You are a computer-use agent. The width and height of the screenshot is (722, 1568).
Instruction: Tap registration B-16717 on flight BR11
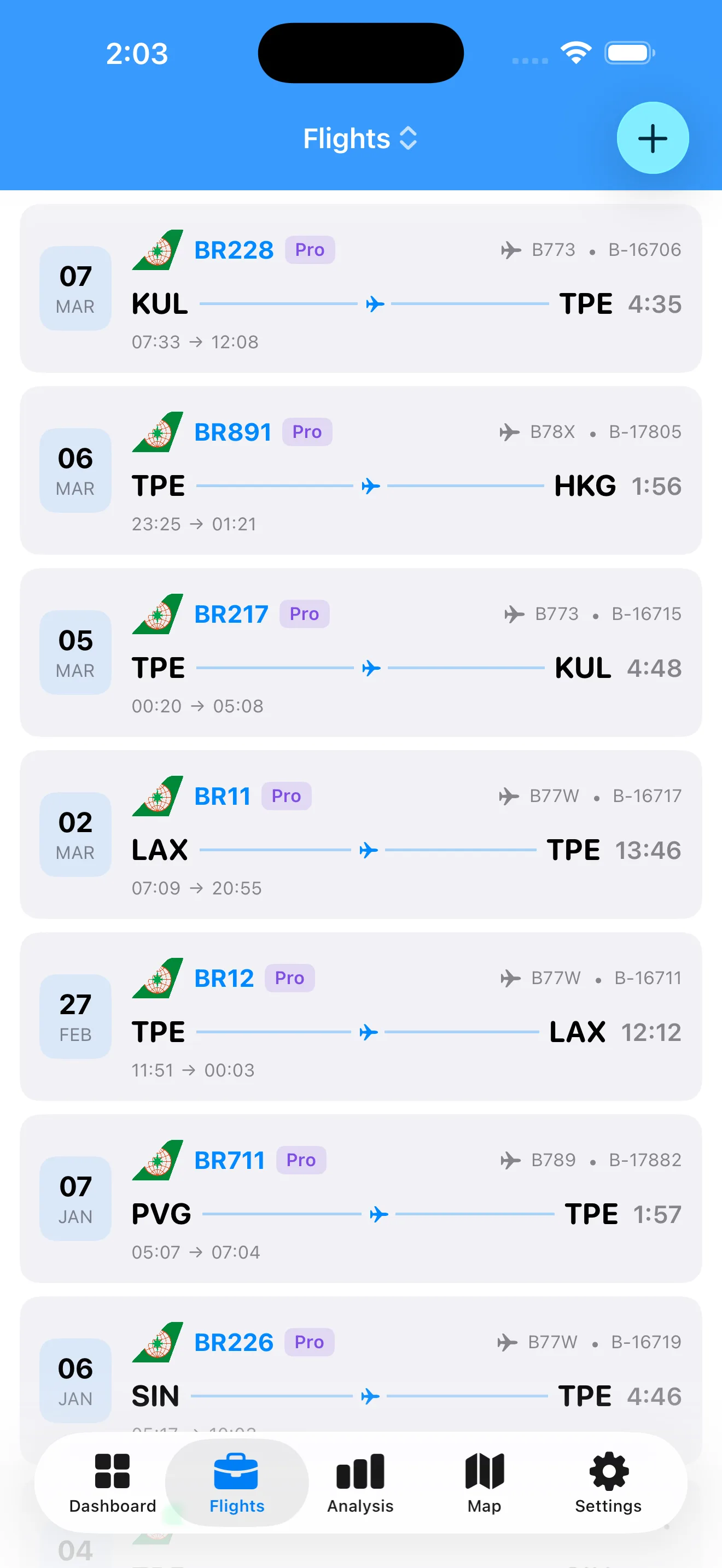point(646,795)
